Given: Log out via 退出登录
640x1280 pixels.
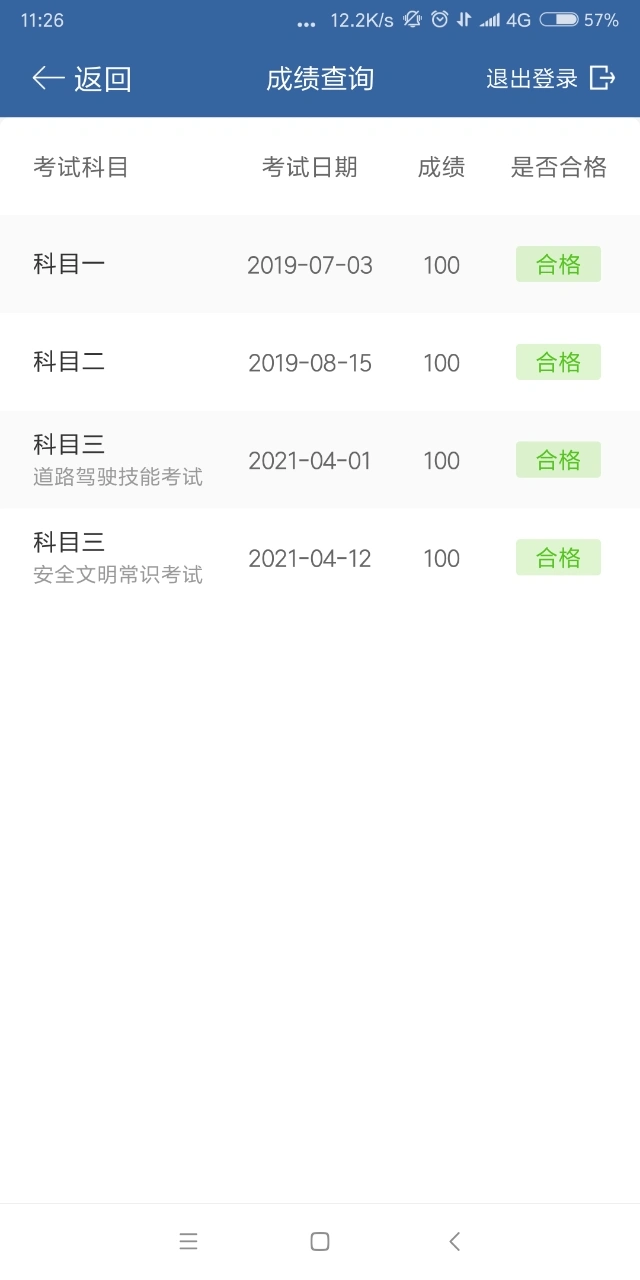Looking at the screenshot, I should (x=551, y=79).
